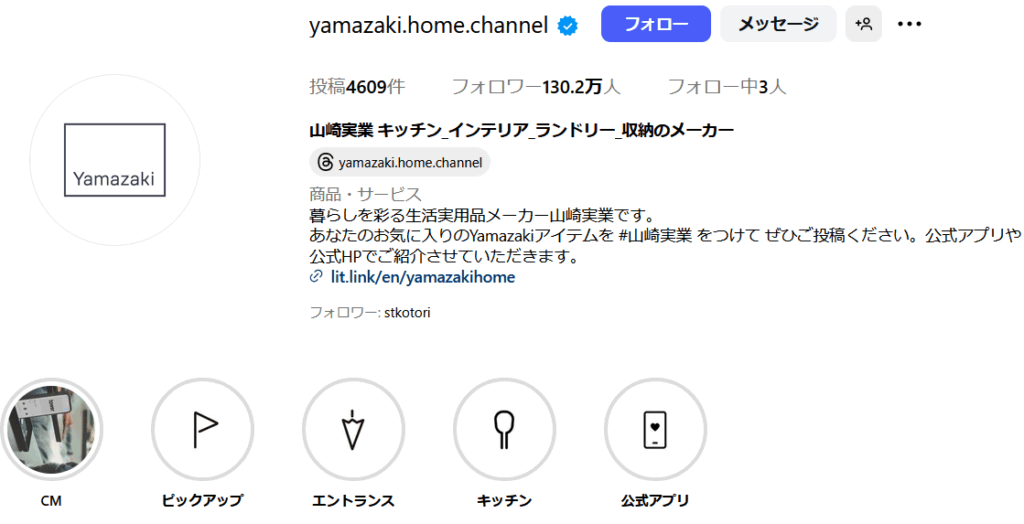Open the Threads yamazaki.home.channel chip
The width and height of the screenshot is (1024, 524).
(x=400, y=162)
